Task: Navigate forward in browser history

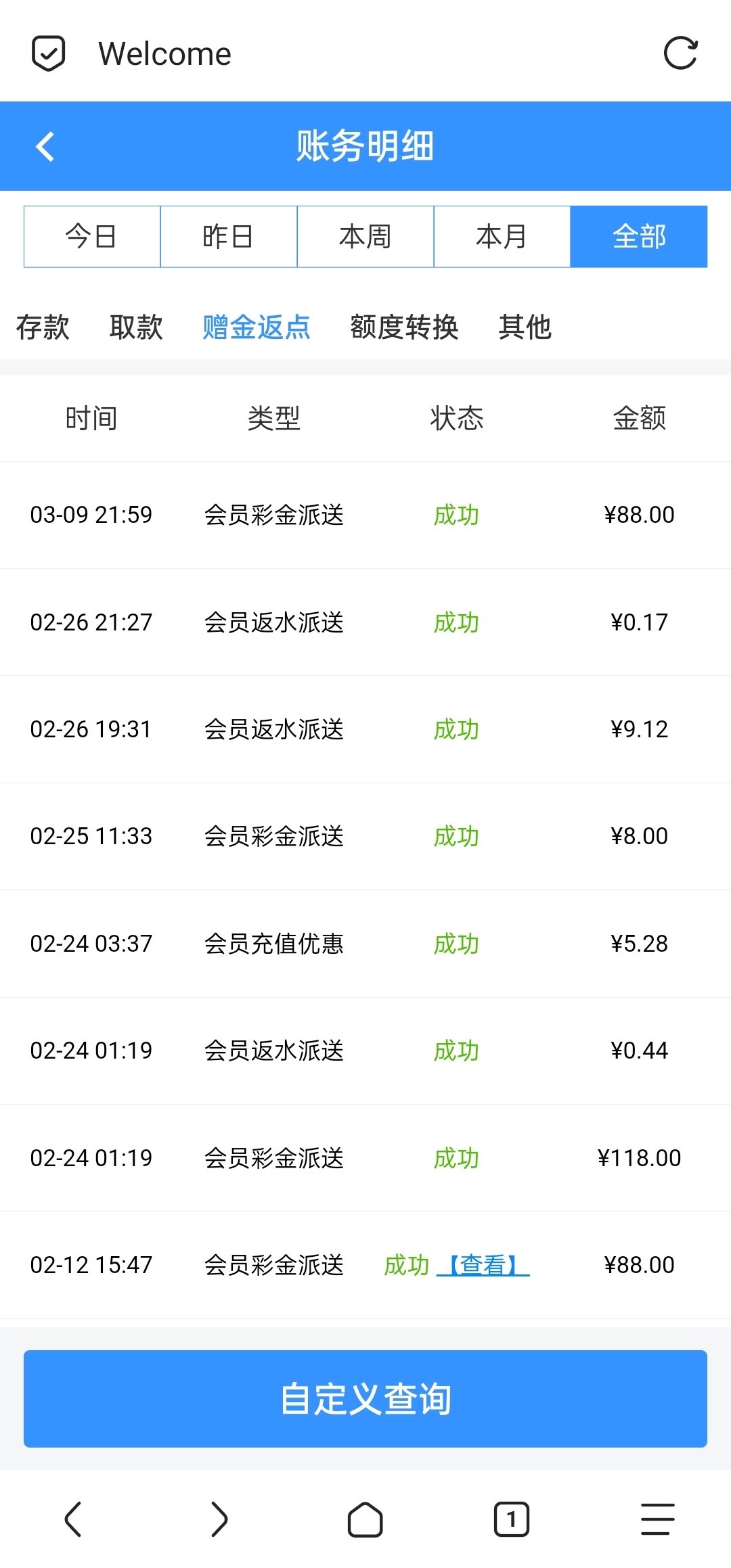Action: pyautogui.click(x=219, y=1519)
